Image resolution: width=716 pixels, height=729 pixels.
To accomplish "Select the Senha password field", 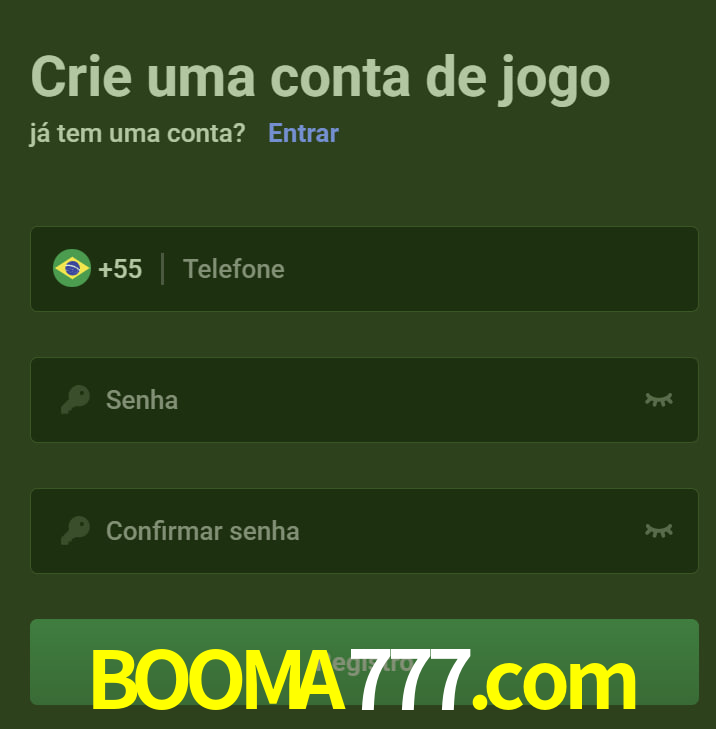I will click(360, 400).
